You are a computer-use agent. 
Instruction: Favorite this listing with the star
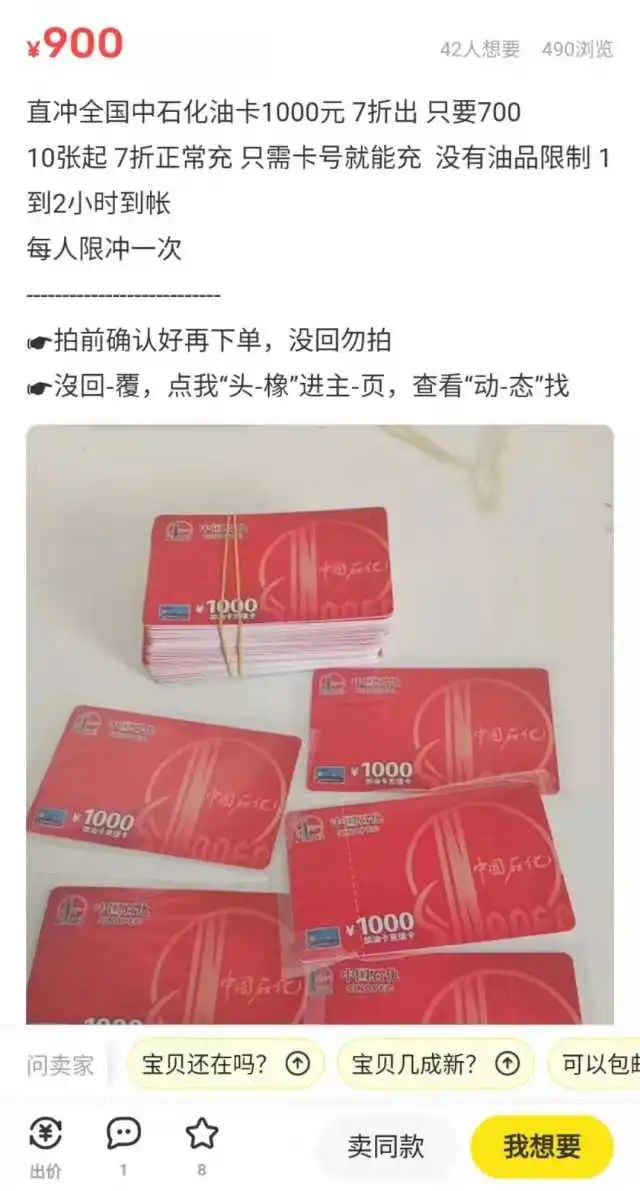click(x=201, y=1135)
